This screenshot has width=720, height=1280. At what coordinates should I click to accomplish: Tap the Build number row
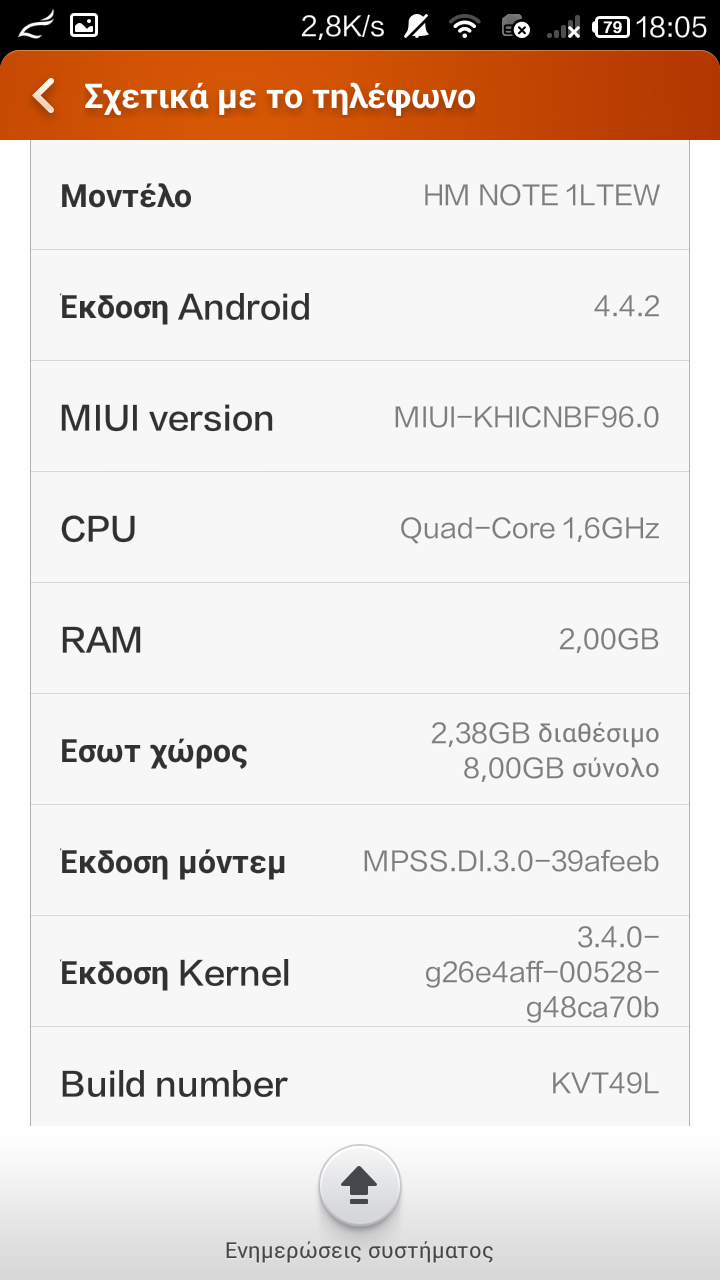[360, 1084]
